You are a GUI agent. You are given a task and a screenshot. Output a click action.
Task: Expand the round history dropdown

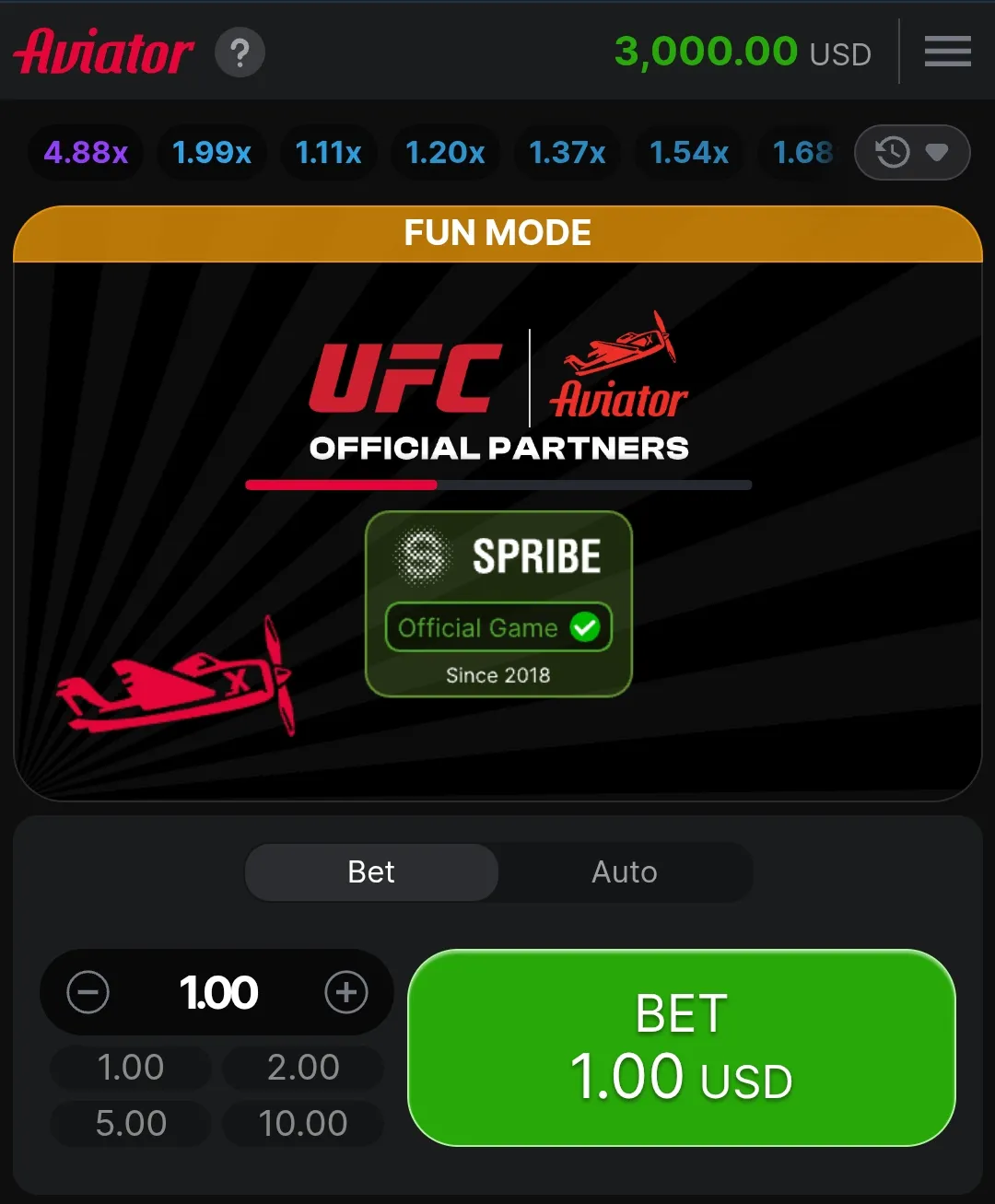[911, 152]
